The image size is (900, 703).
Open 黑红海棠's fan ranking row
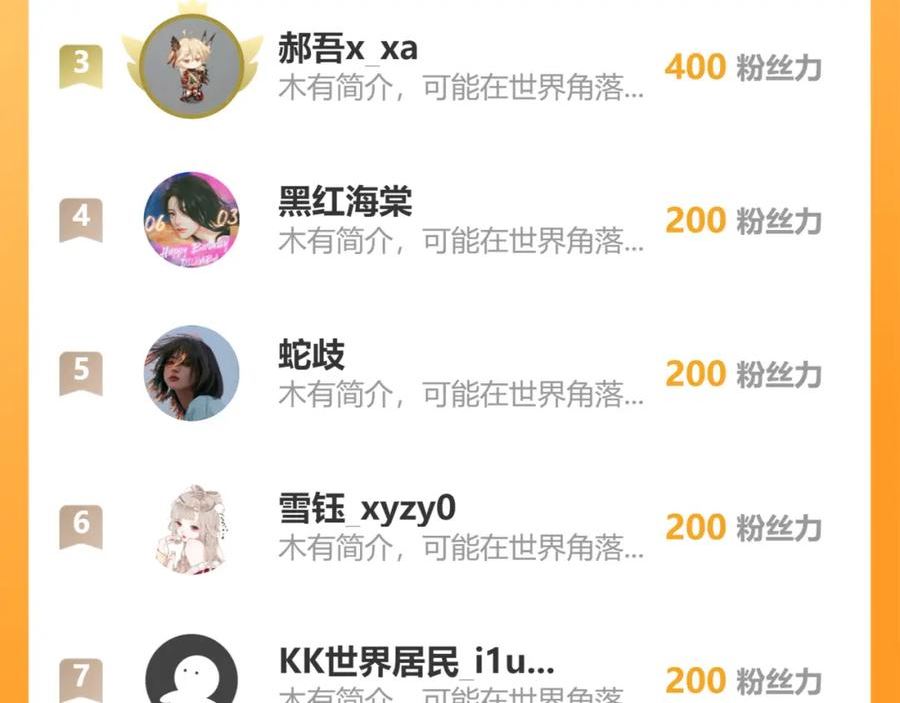tap(449, 220)
